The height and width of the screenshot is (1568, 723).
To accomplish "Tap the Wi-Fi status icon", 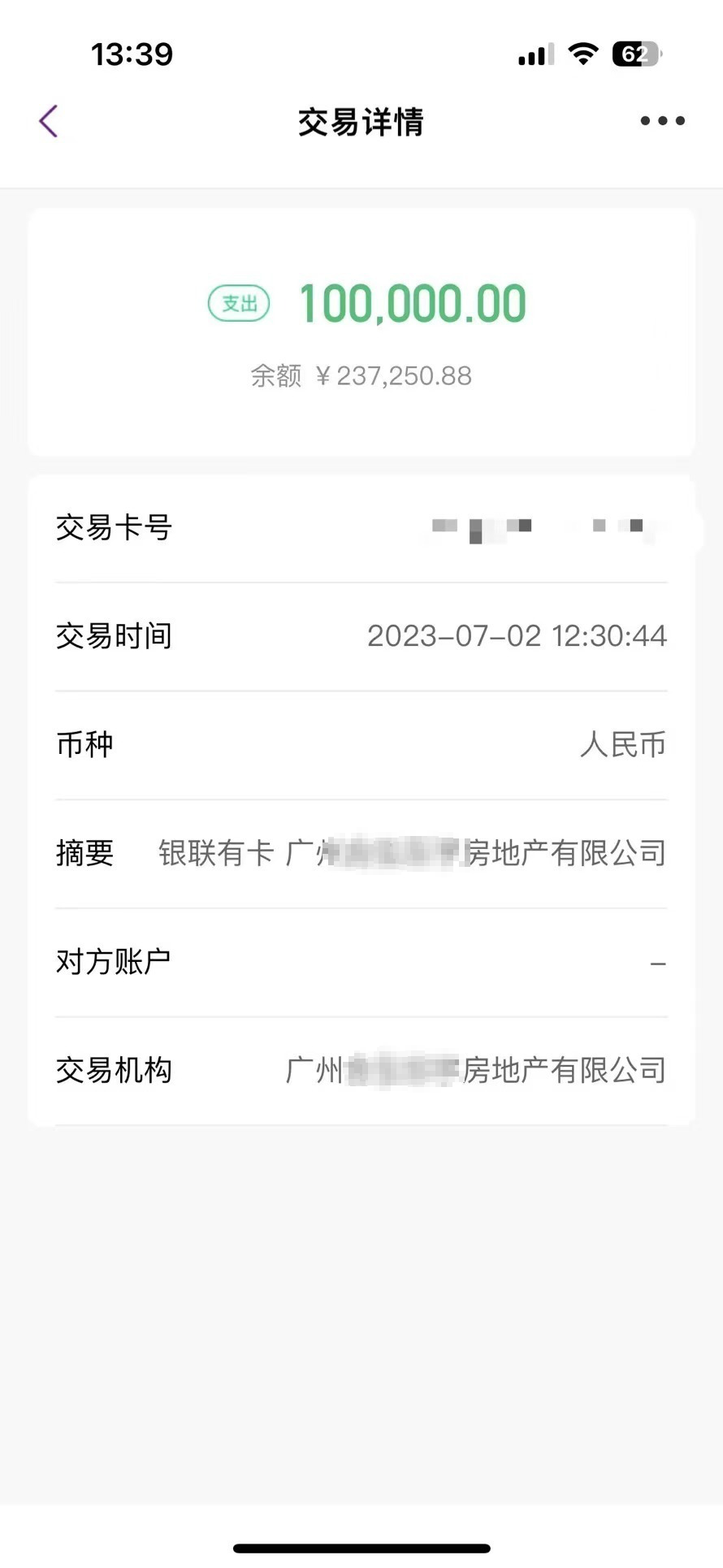I will click(x=582, y=54).
